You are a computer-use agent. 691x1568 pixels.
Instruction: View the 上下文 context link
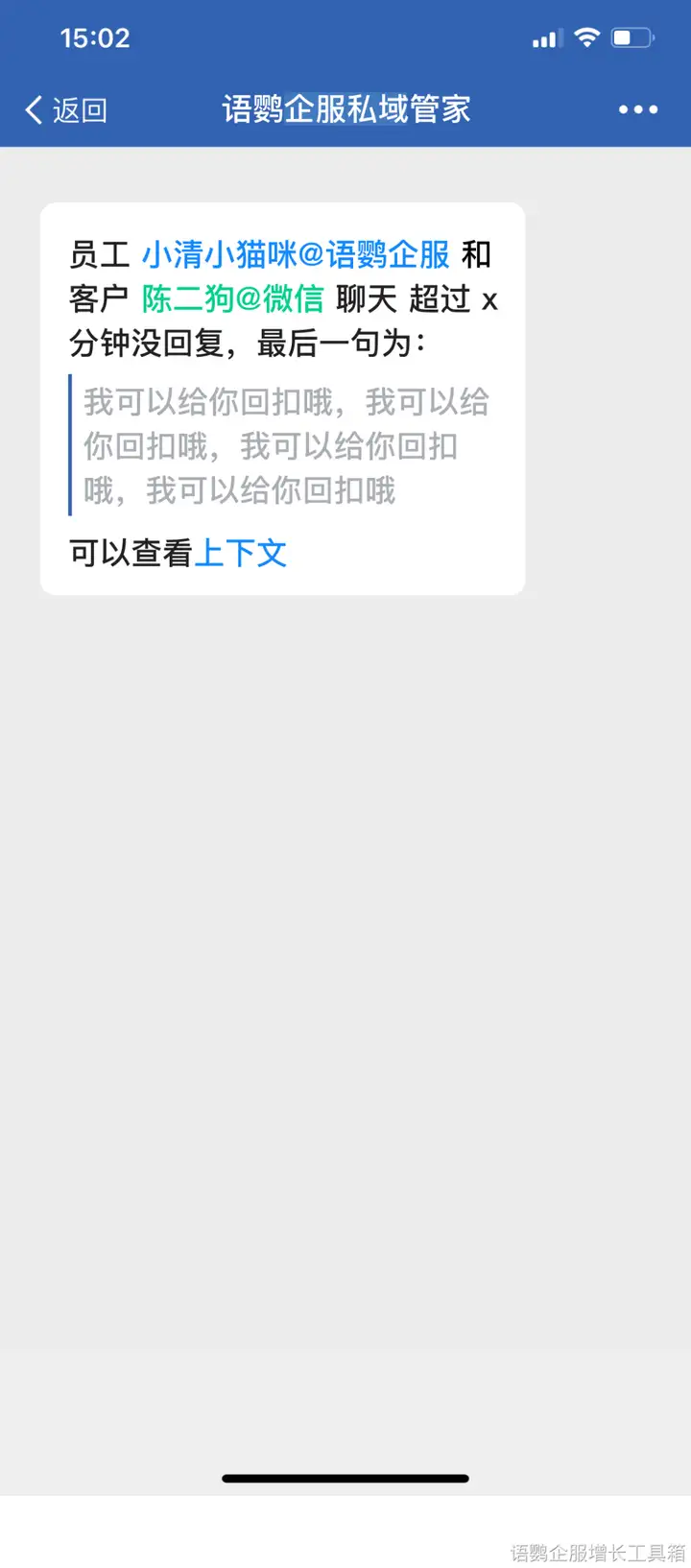click(240, 554)
